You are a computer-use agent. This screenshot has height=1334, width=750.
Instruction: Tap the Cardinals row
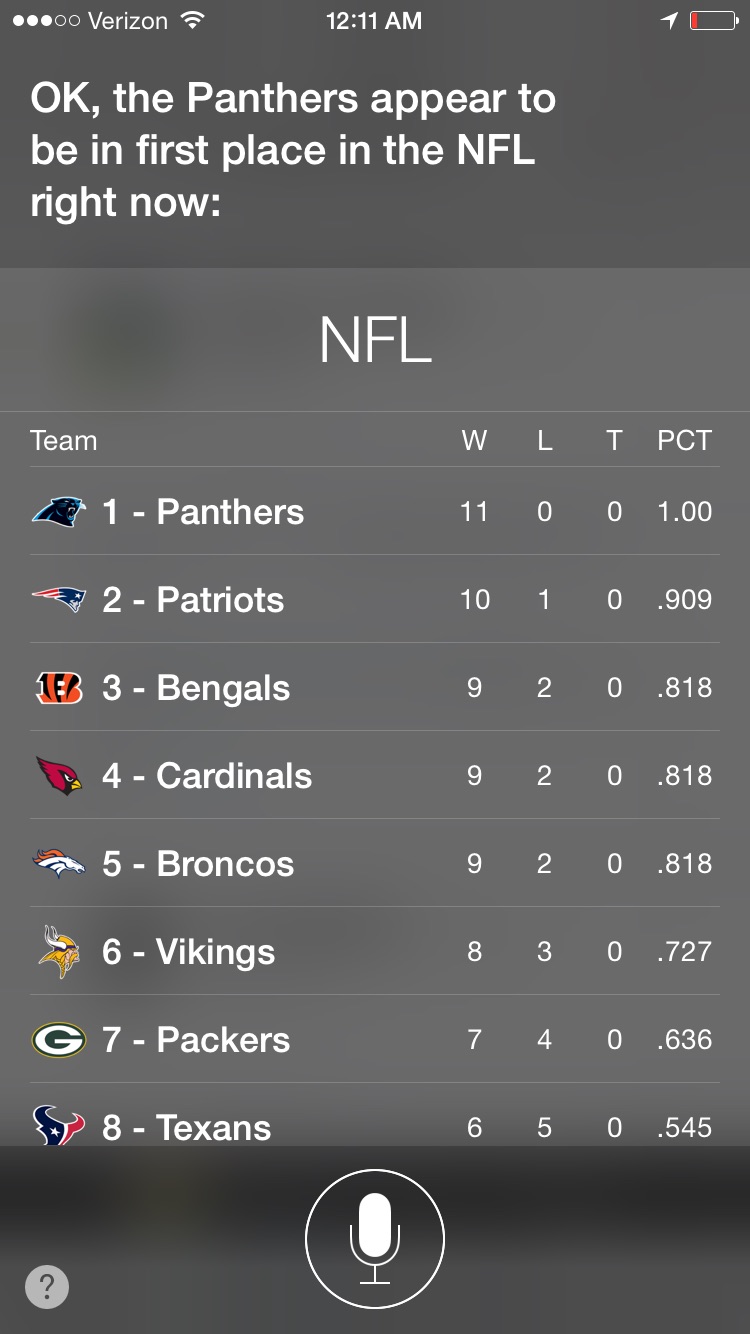pos(375,775)
